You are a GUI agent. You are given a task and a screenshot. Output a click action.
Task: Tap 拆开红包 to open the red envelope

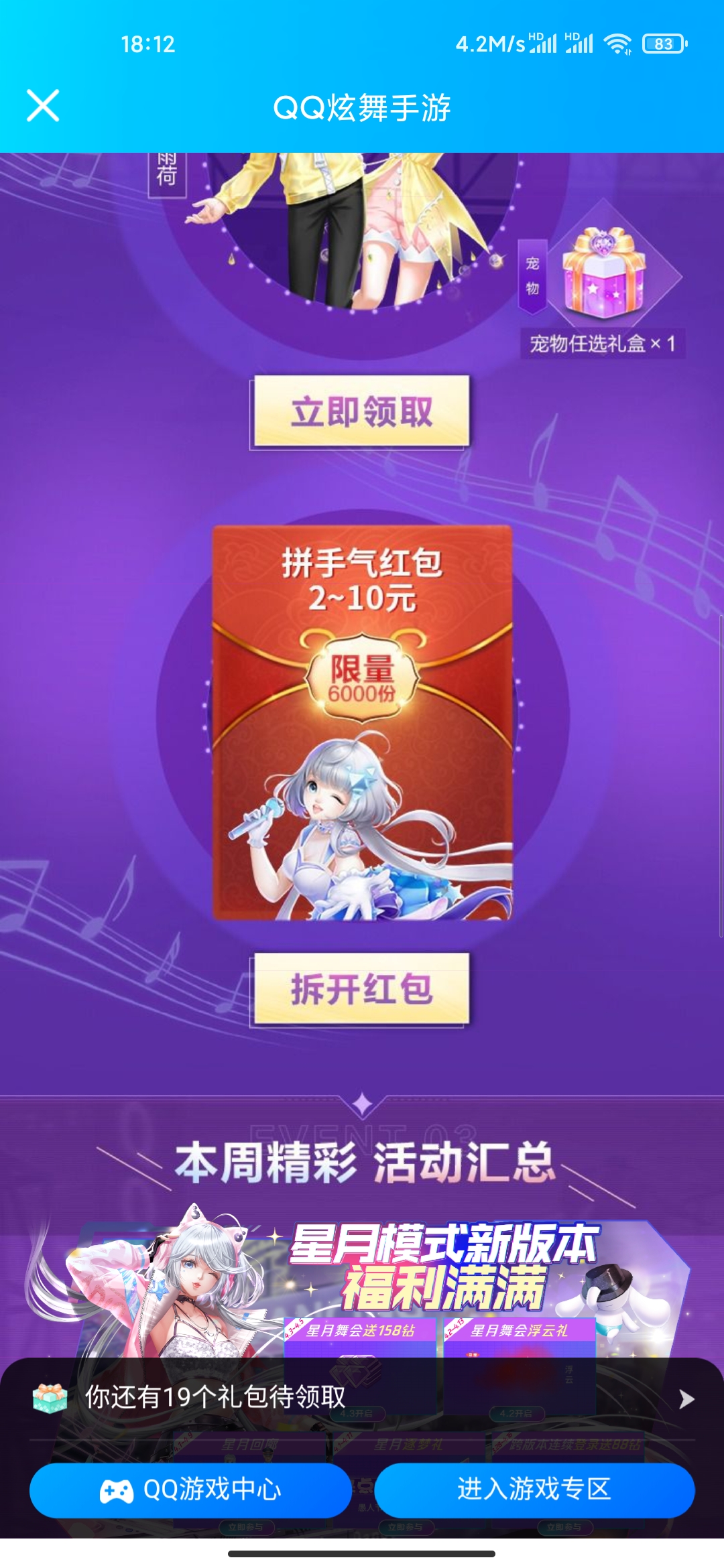tap(361, 989)
